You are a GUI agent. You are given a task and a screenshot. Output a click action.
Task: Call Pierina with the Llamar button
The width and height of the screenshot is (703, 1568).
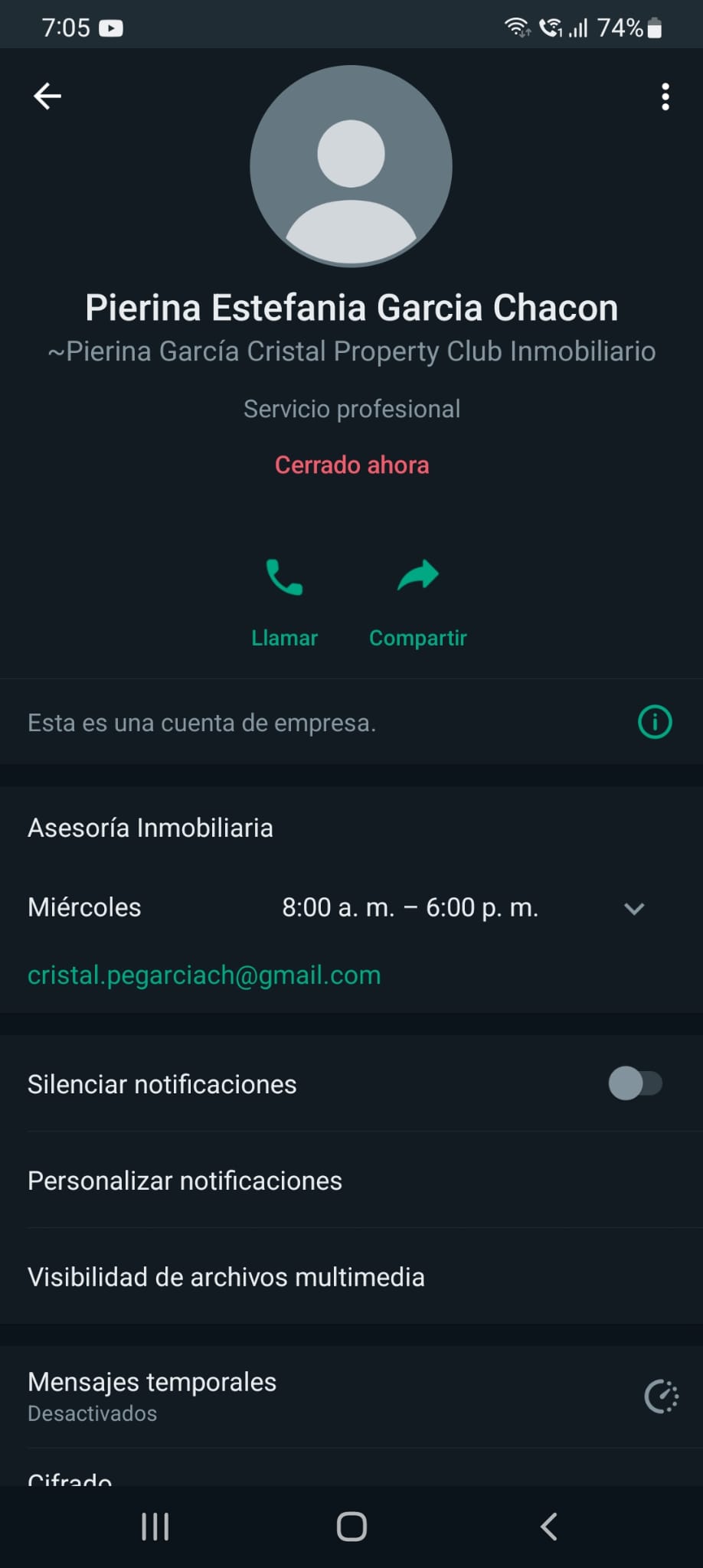click(x=284, y=602)
